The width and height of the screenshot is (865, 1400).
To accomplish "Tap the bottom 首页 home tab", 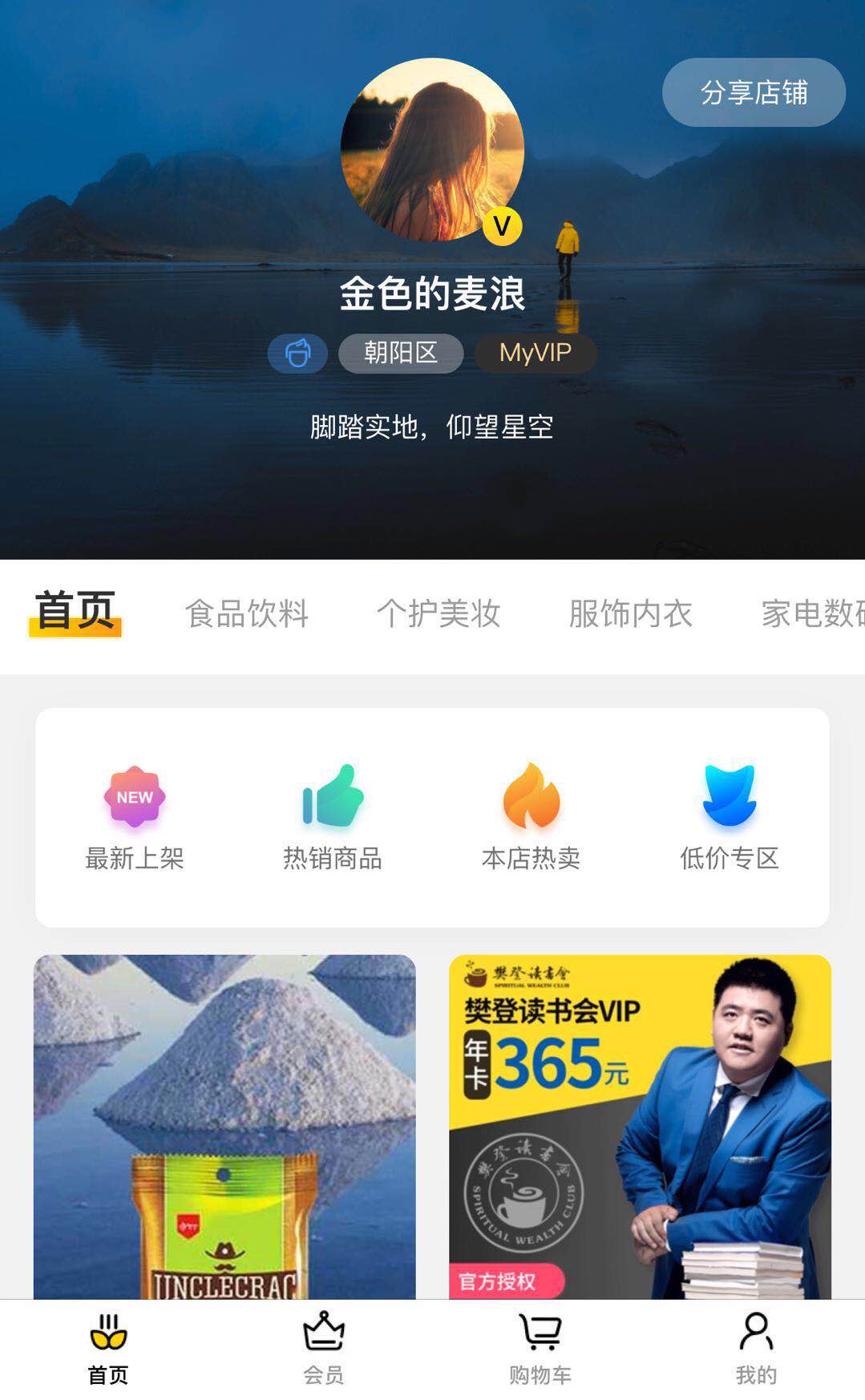I will point(108,1348).
